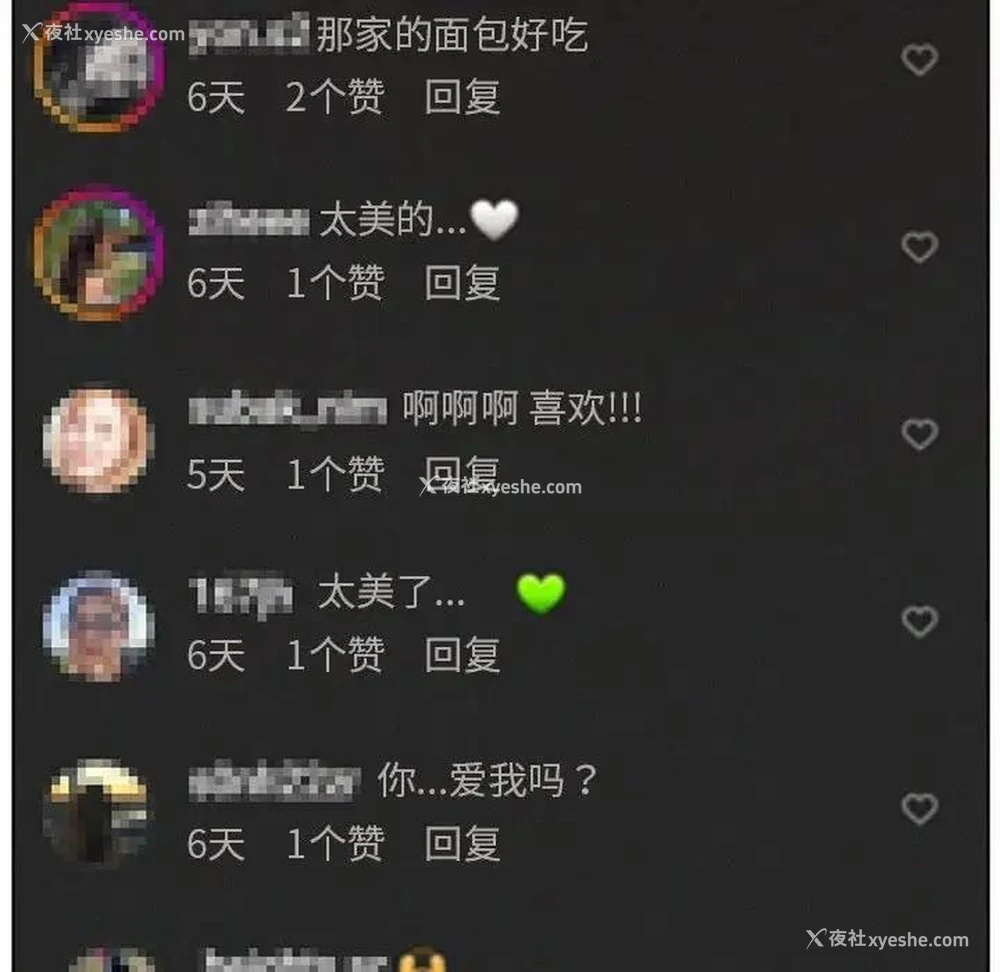
Task: Open the avatar of the 那家的面包好吃 commenter
Action: [97, 66]
